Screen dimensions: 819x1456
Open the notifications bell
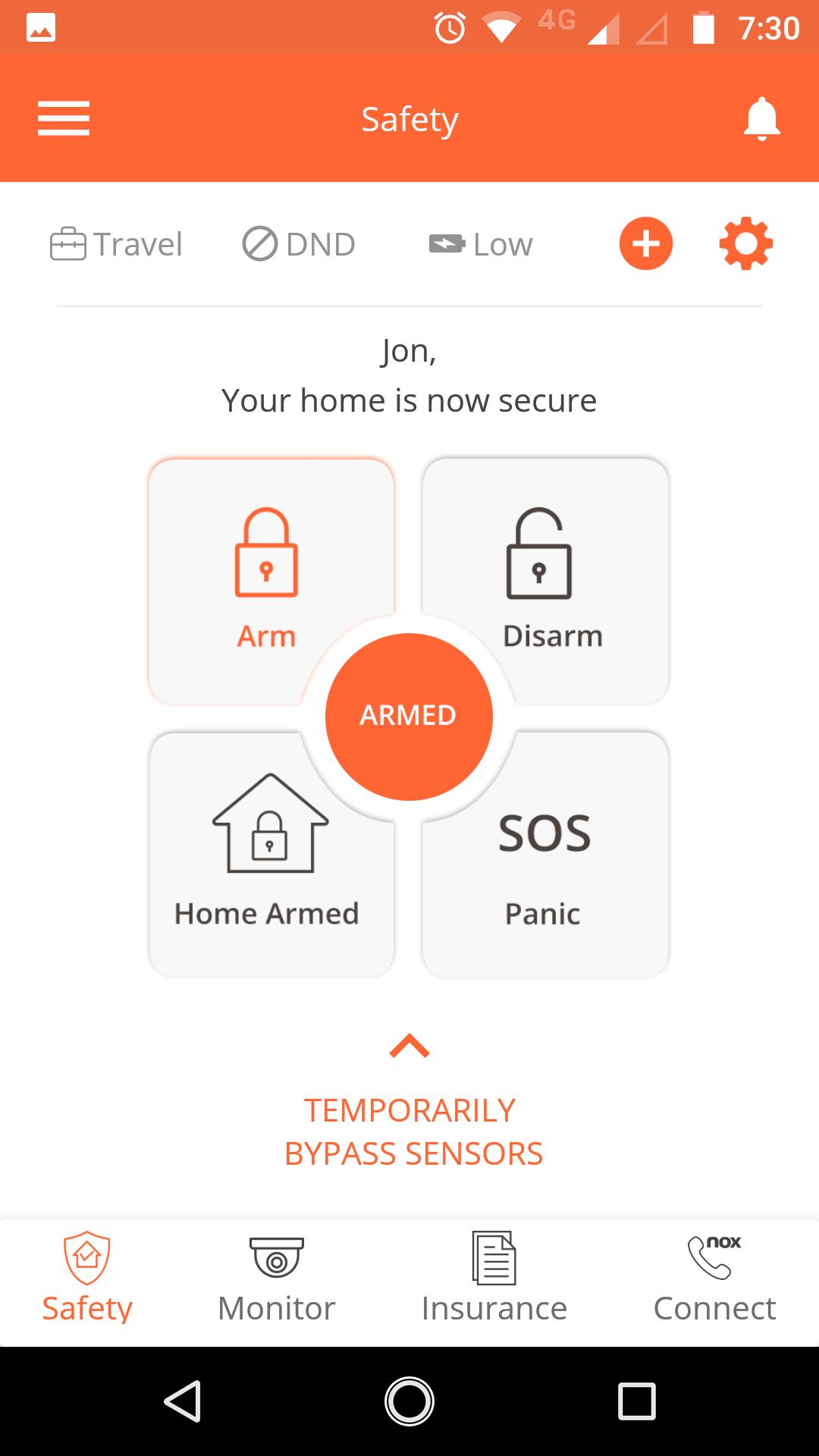point(761,119)
